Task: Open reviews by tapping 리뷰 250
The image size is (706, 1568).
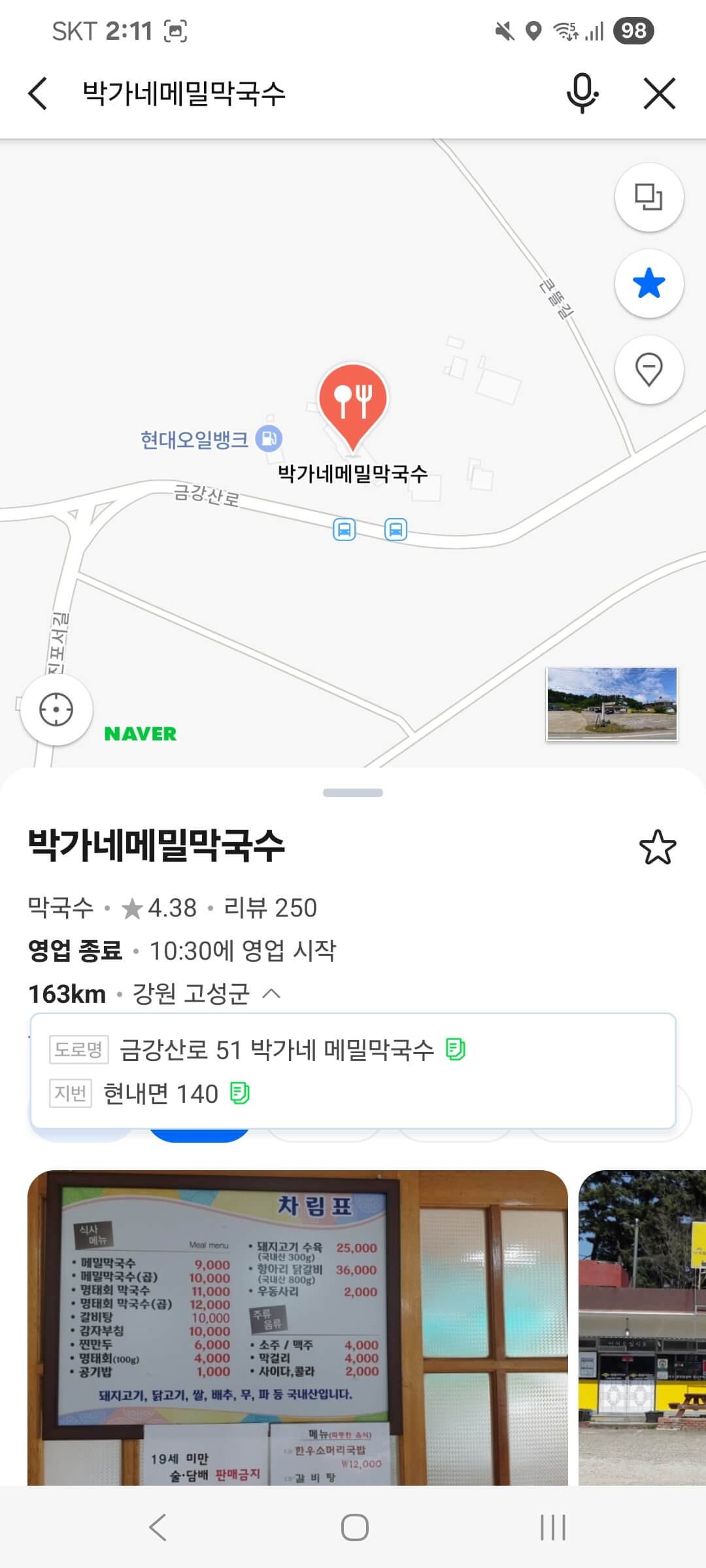Action: click(270, 906)
